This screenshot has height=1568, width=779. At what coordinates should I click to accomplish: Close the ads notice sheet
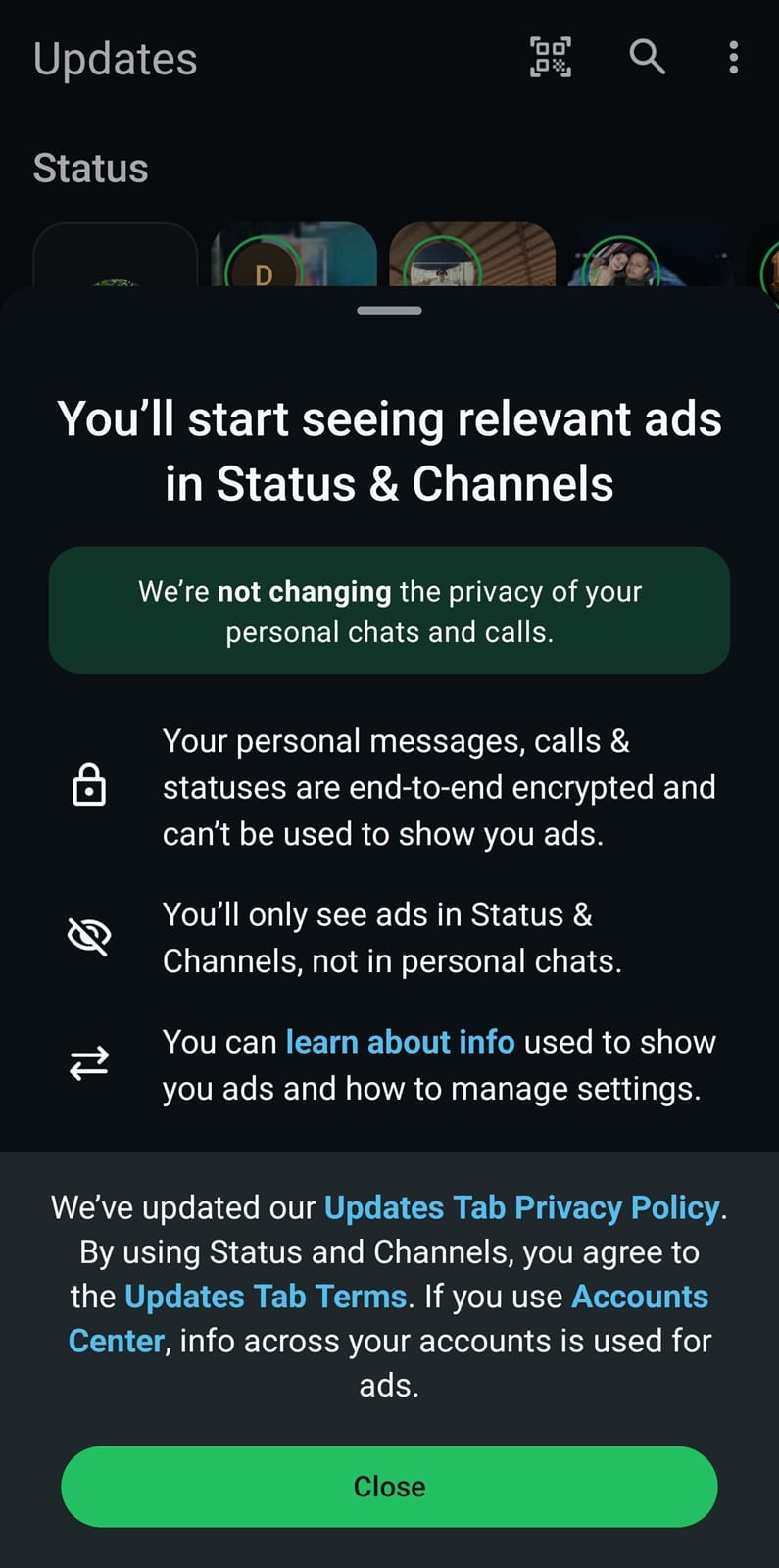[389, 1486]
